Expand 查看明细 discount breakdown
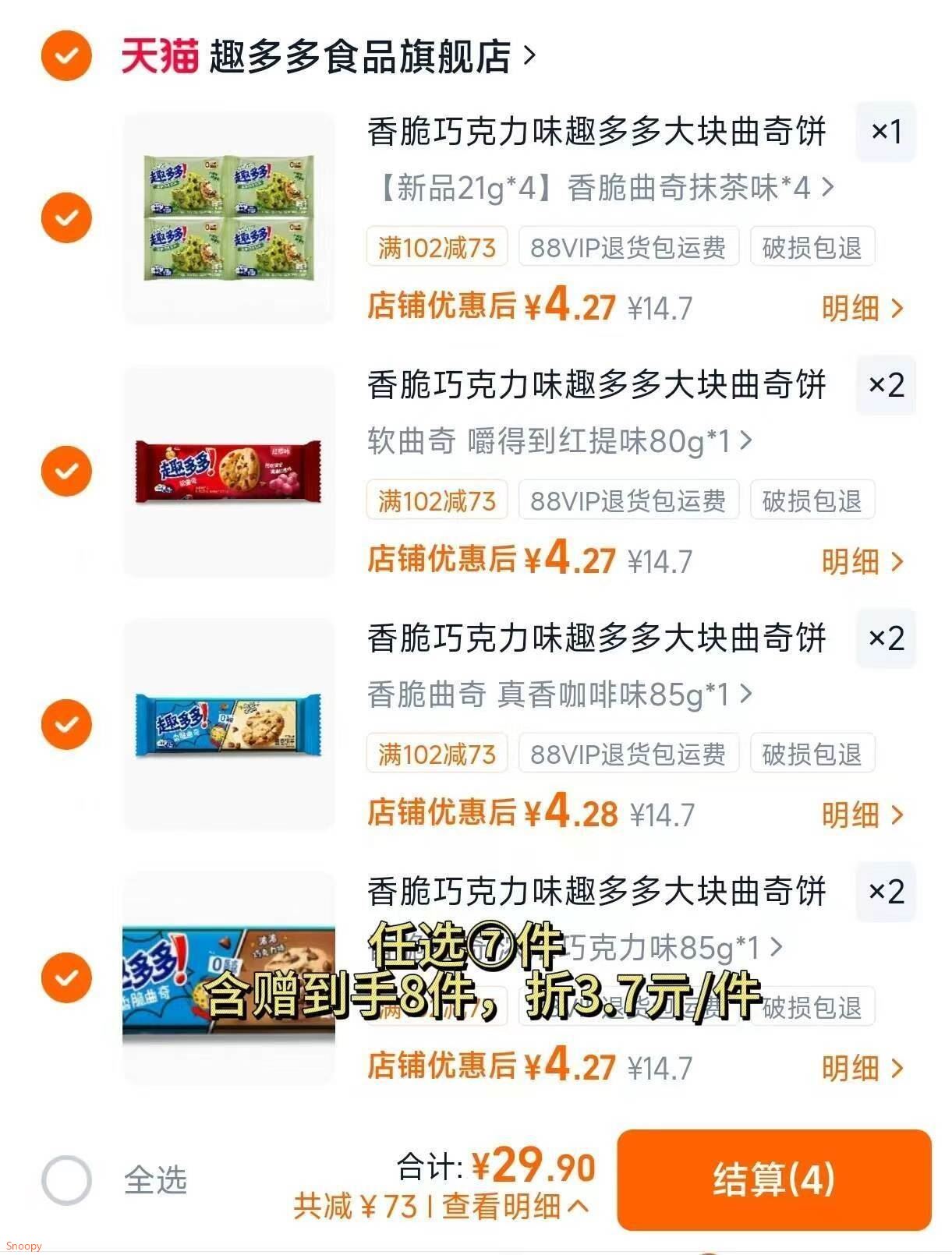 click(515, 1207)
